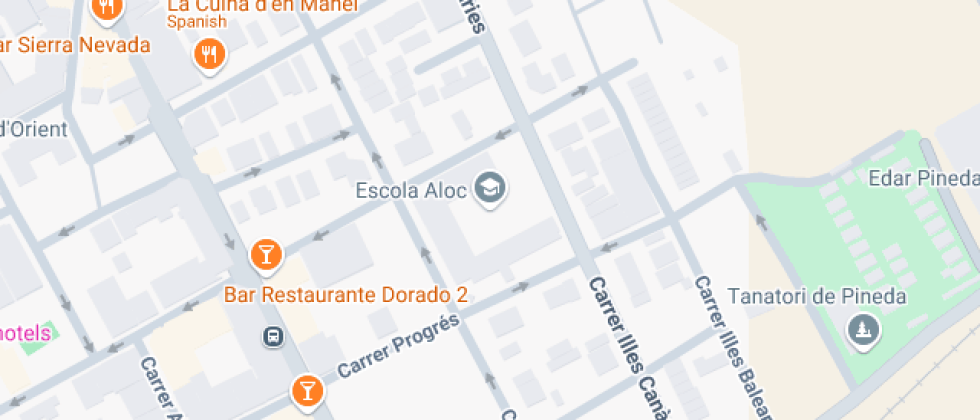
Task: Open the Tanatori de Pineda marker
Action: click(x=862, y=327)
